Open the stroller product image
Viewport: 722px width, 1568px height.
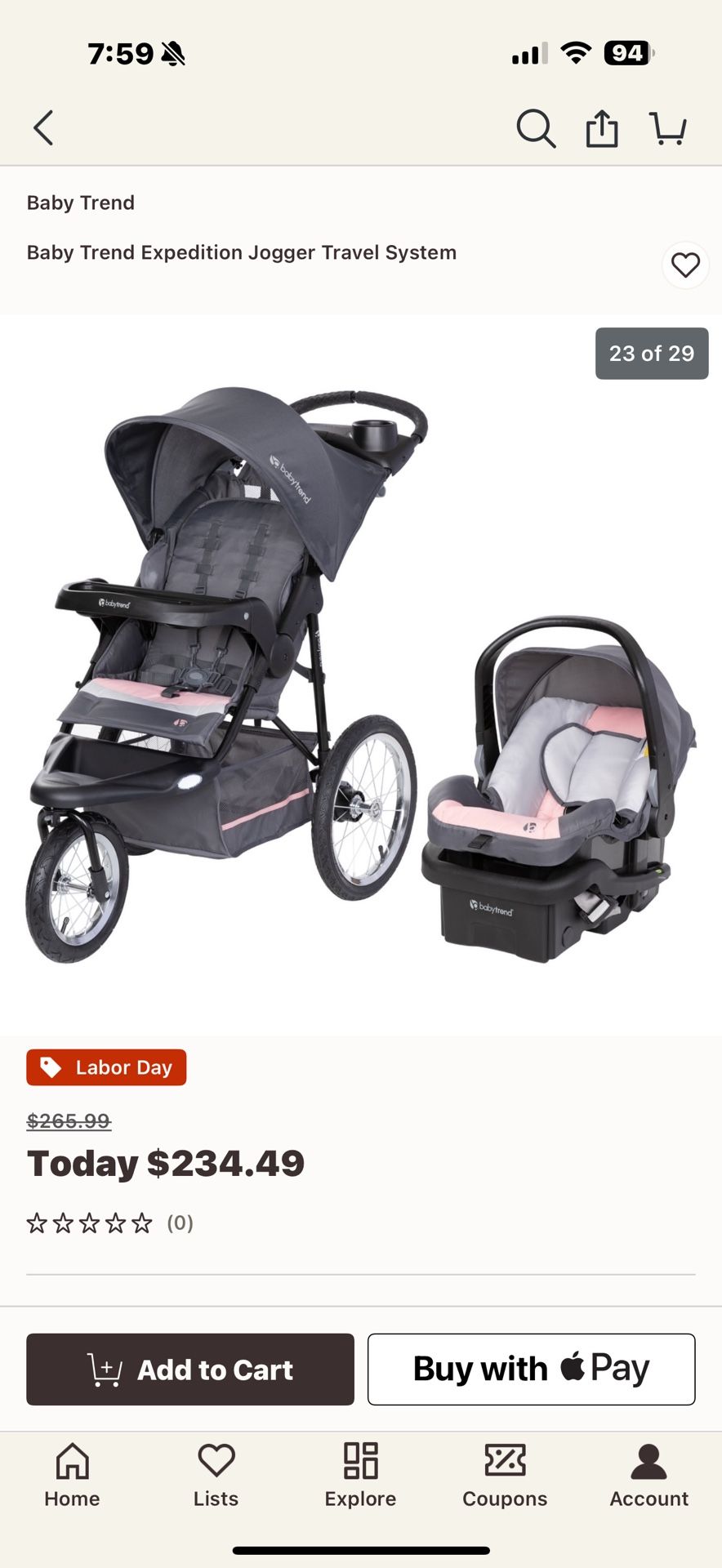click(x=361, y=675)
